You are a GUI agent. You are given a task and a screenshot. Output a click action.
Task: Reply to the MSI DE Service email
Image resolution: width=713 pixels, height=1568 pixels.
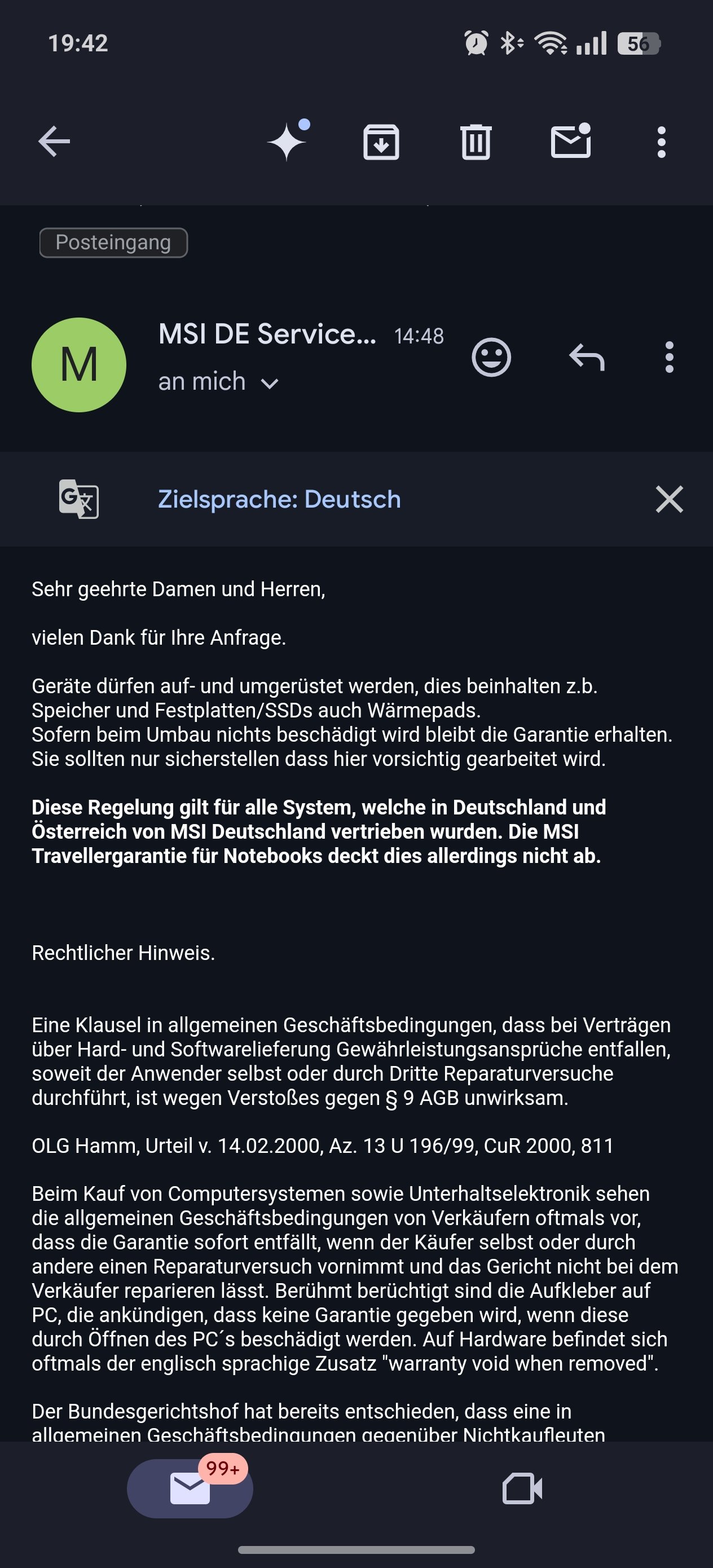pyautogui.click(x=587, y=357)
